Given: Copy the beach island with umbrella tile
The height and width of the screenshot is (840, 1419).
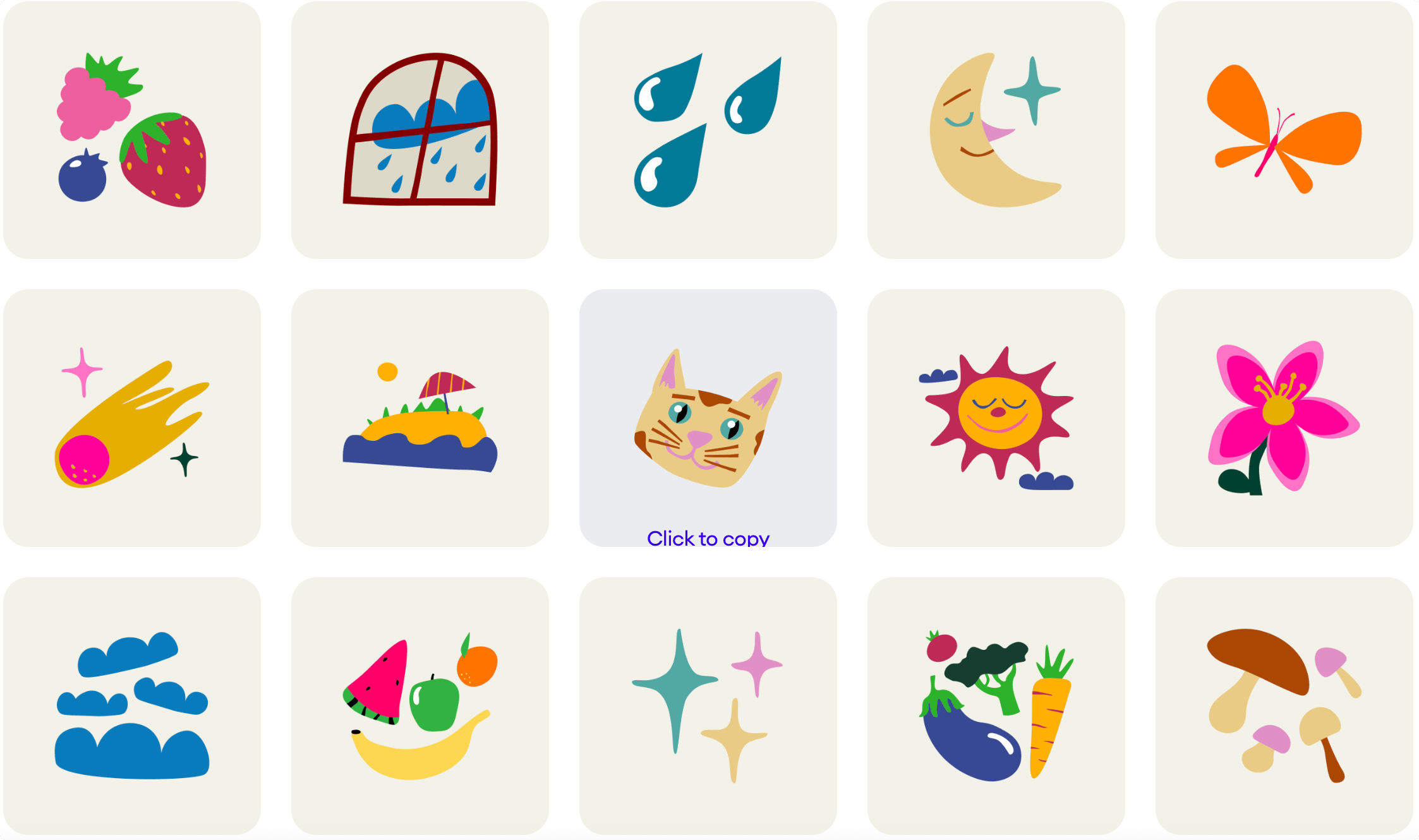Looking at the screenshot, I should [x=420, y=418].
